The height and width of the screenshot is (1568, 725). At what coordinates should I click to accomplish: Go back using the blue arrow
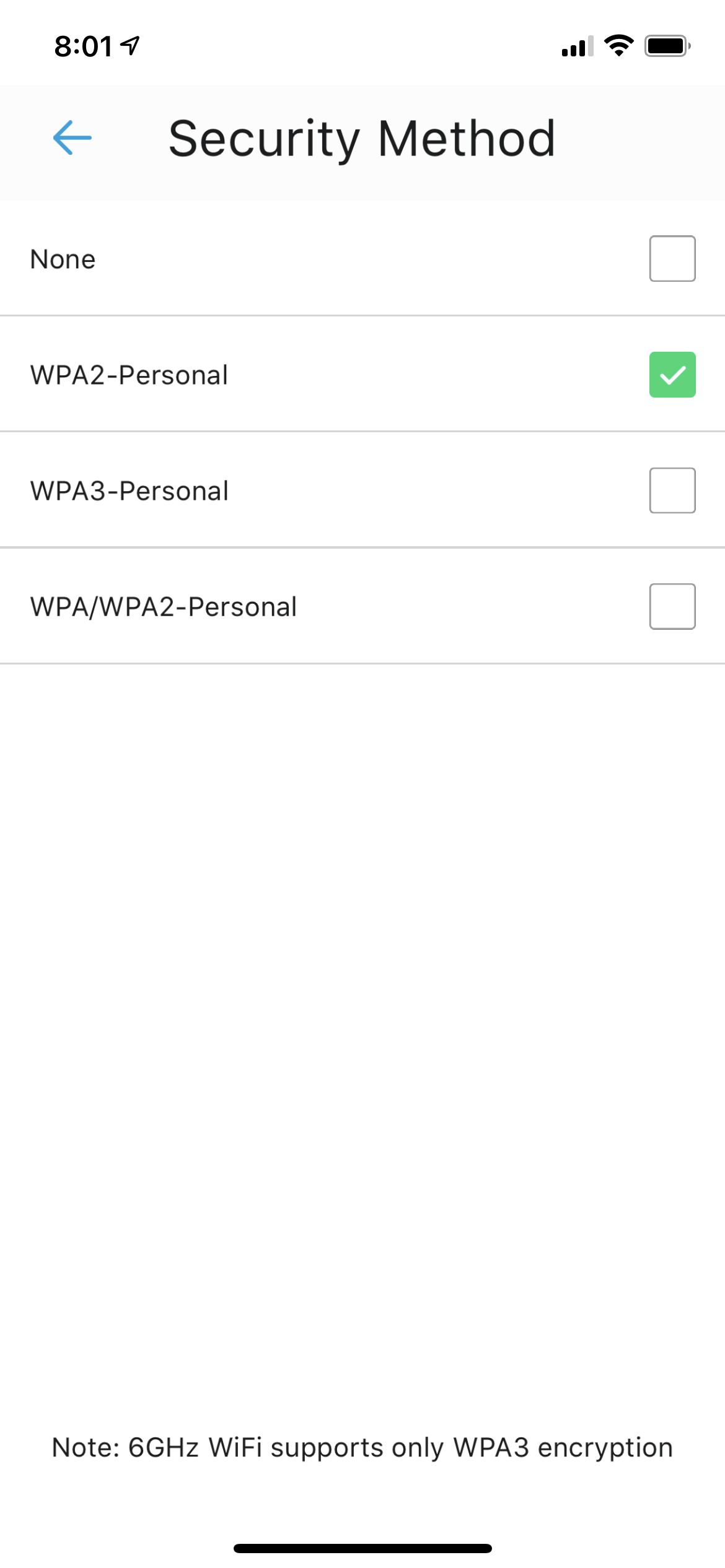[72, 137]
